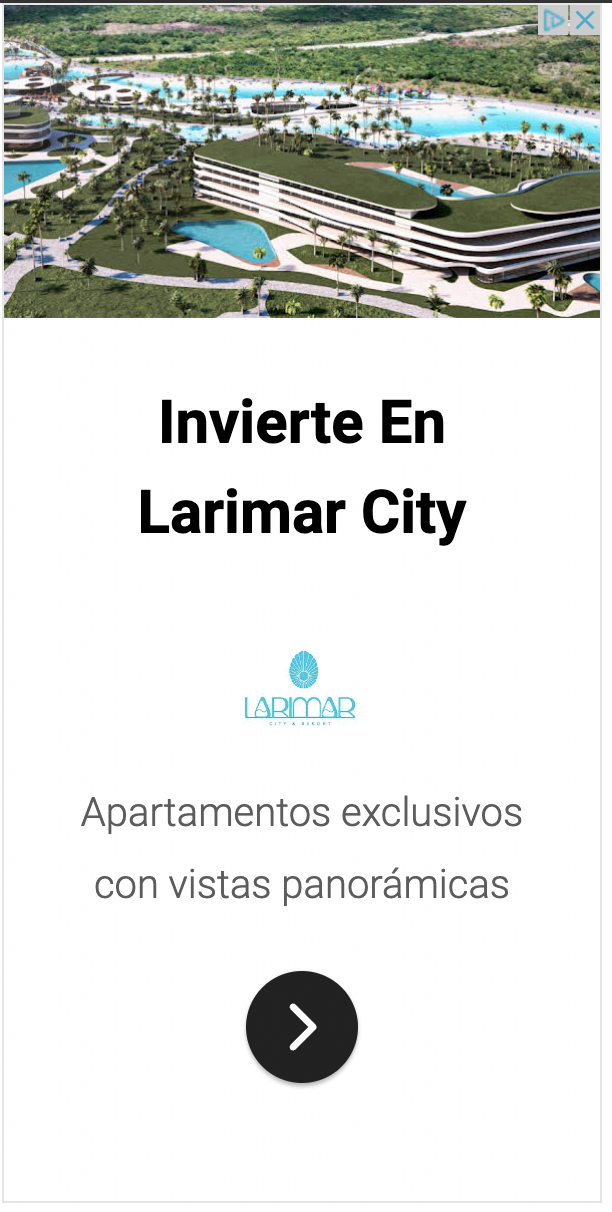Open the Larimar resort aerial image

point(300,170)
